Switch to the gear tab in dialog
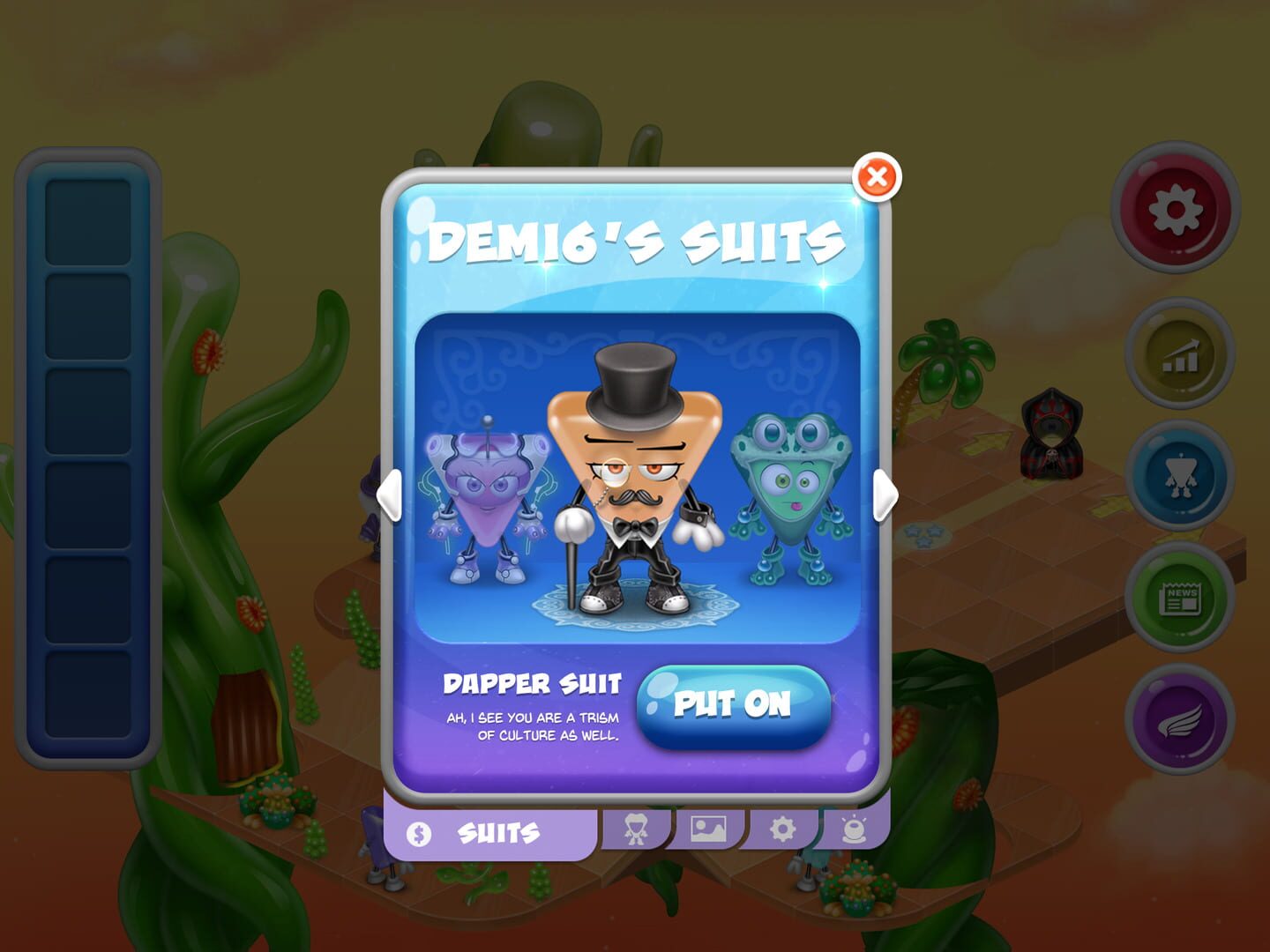Screen dimensions: 1270x952 click(782, 829)
